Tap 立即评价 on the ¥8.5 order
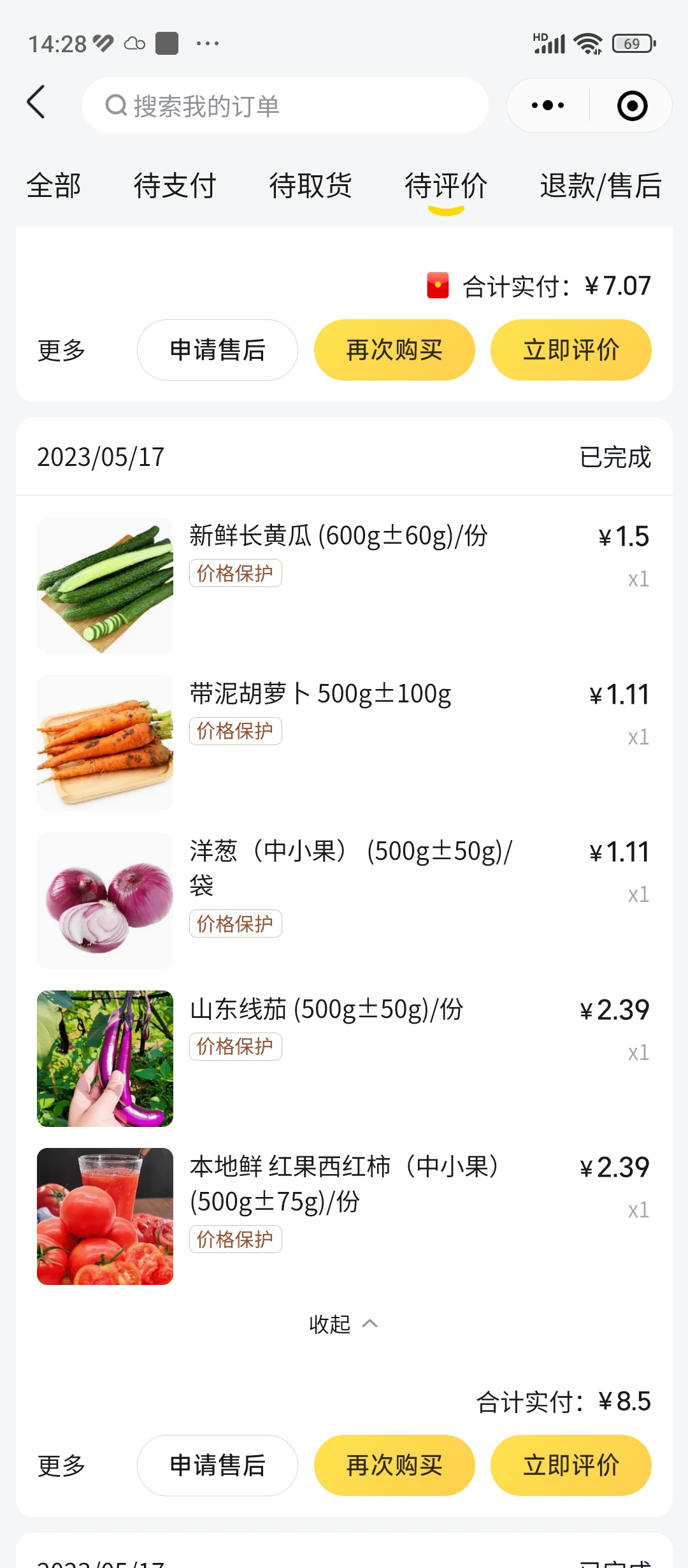Viewport: 688px width, 1568px height. pyautogui.click(x=571, y=1465)
